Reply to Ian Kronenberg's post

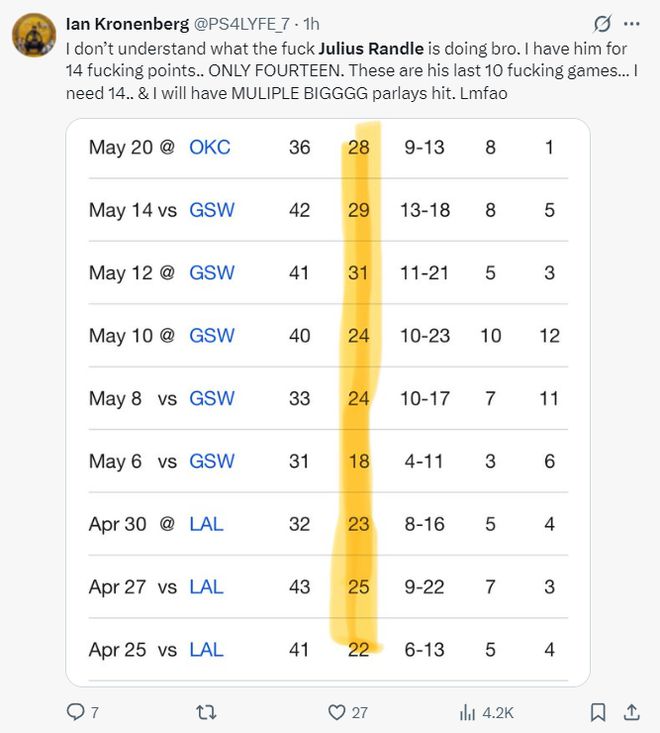click(76, 712)
